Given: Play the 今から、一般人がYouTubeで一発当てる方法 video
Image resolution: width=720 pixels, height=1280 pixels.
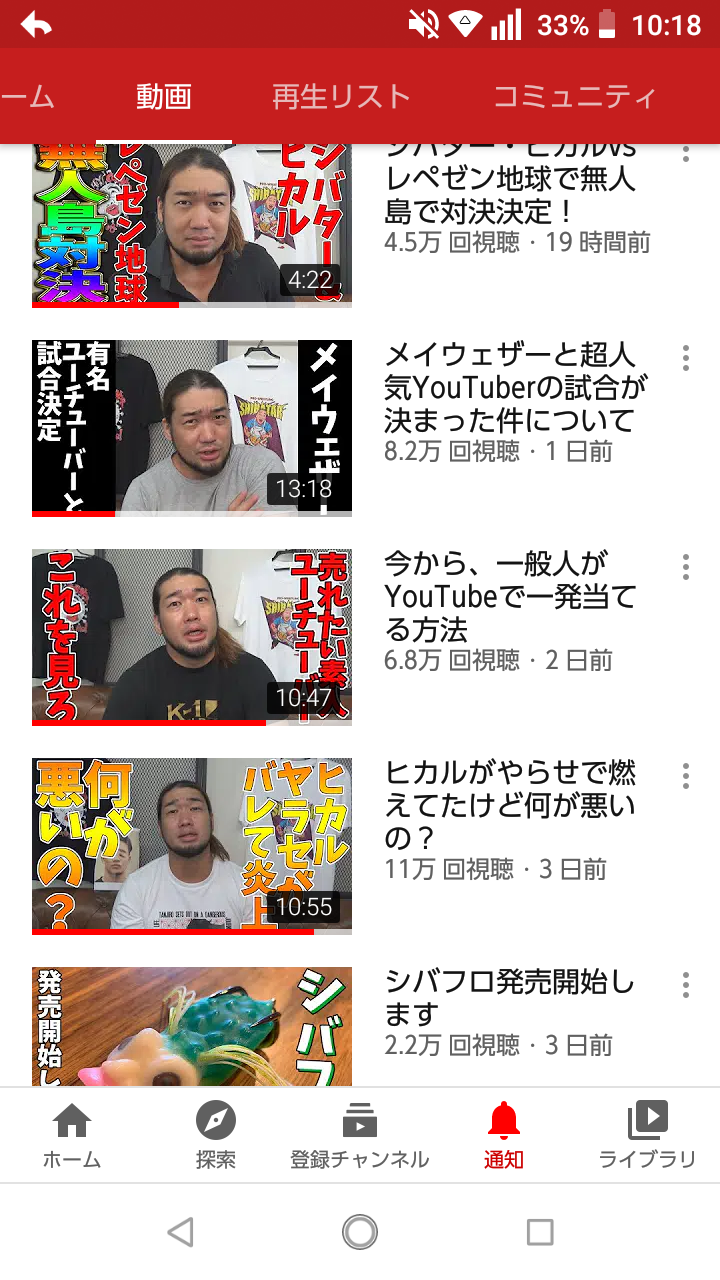Looking at the screenshot, I should coord(192,637).
